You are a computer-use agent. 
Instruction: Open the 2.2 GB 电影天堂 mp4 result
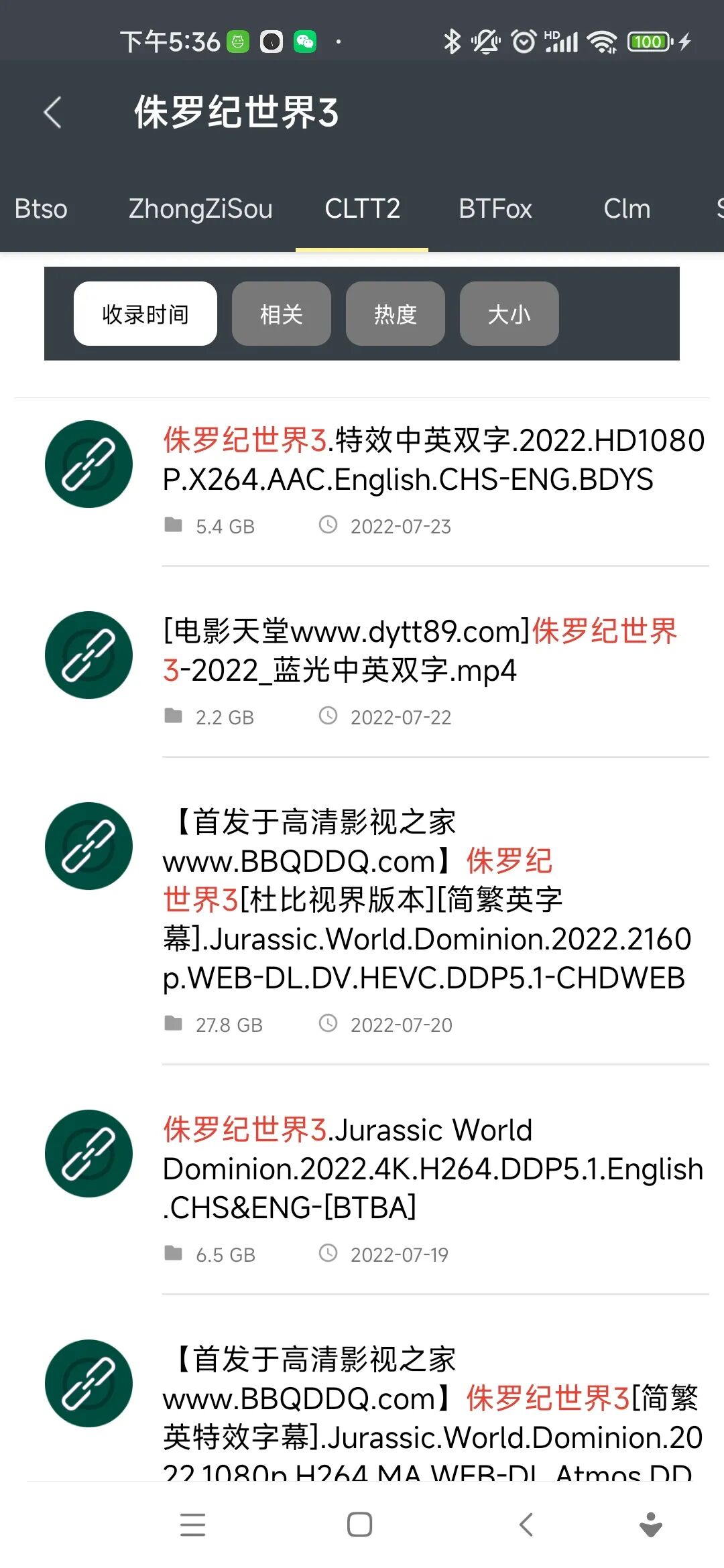pyautogui.click(x=420, y=651)
